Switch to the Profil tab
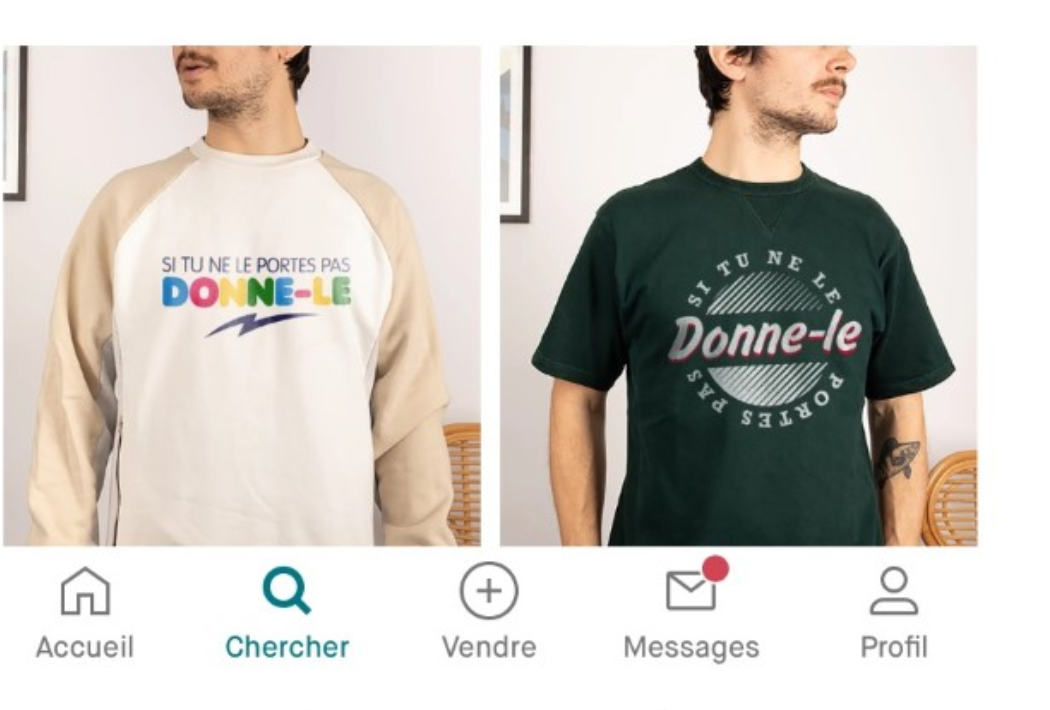 click(893, 612)
